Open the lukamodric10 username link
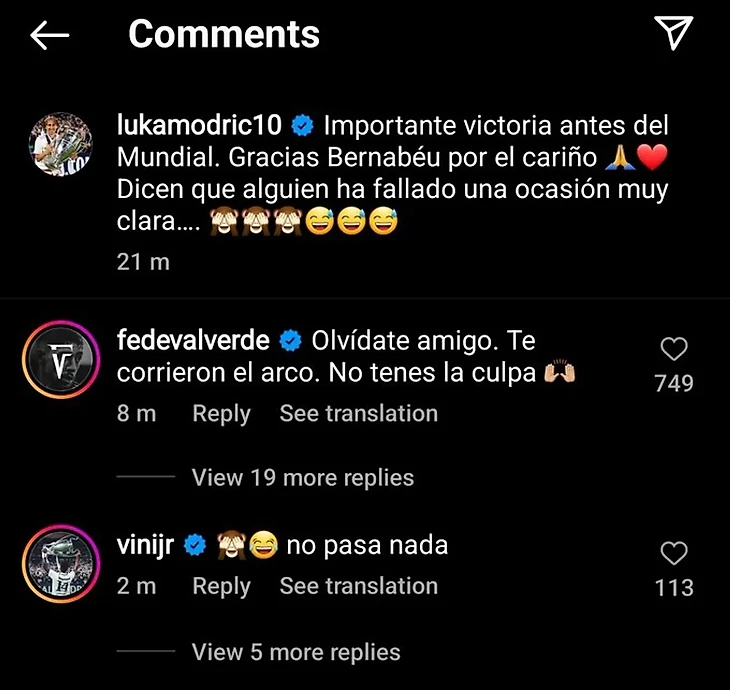The height and width of the screenshot is (690, 730). (202, 127)
